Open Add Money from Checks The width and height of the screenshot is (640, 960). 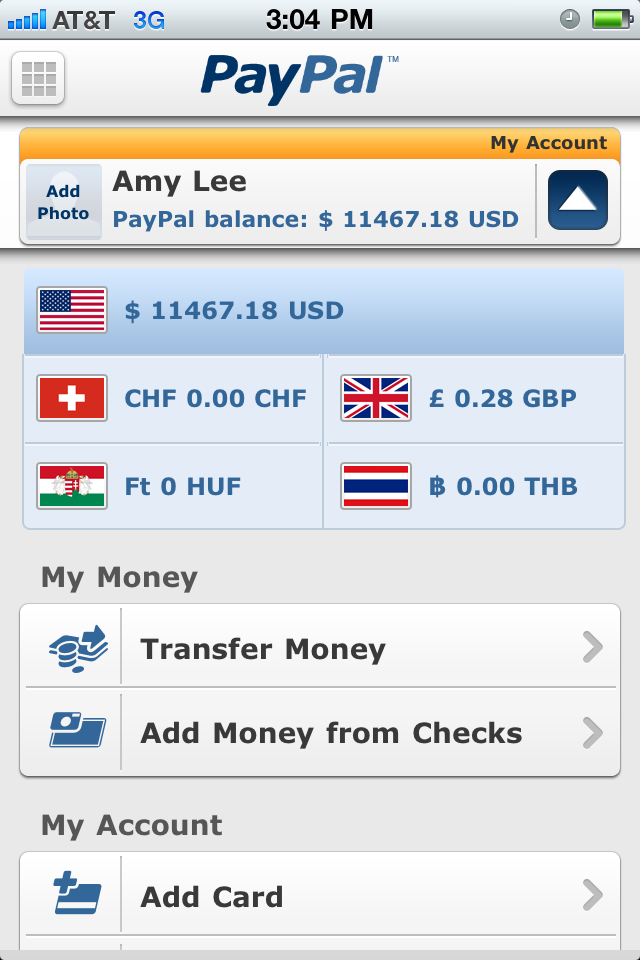320,733
